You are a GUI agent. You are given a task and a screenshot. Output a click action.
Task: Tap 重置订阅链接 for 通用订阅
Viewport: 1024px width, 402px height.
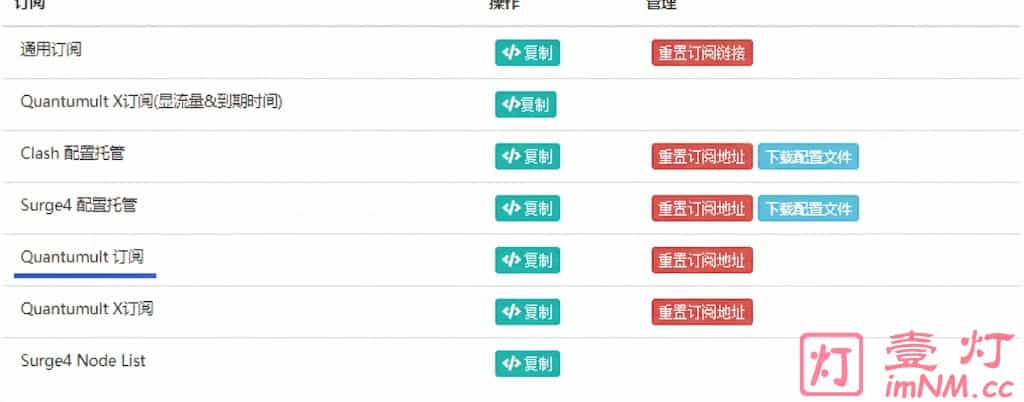pos(701,53)
